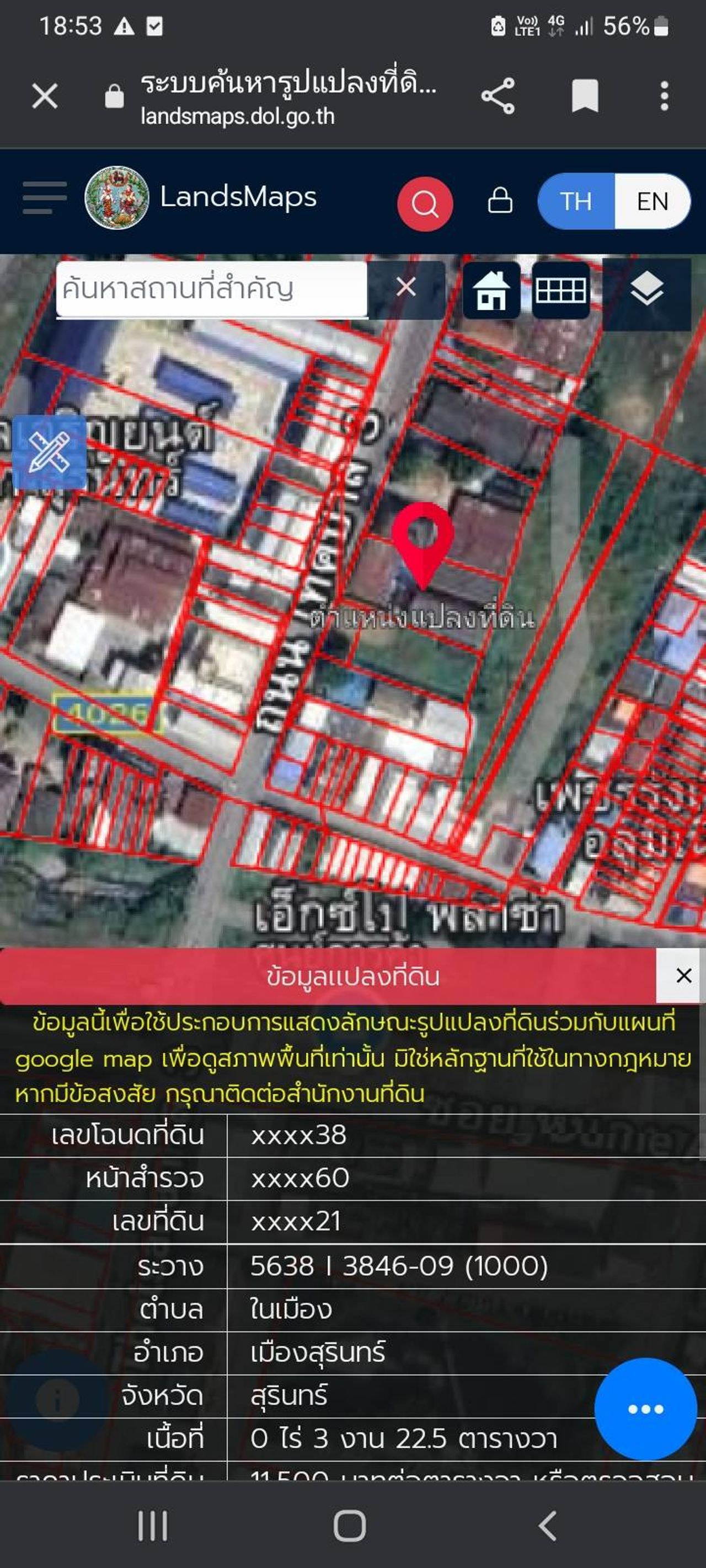Open the grid sheet tool
This screenshot has width=706, height=1568.
[560, 291]
